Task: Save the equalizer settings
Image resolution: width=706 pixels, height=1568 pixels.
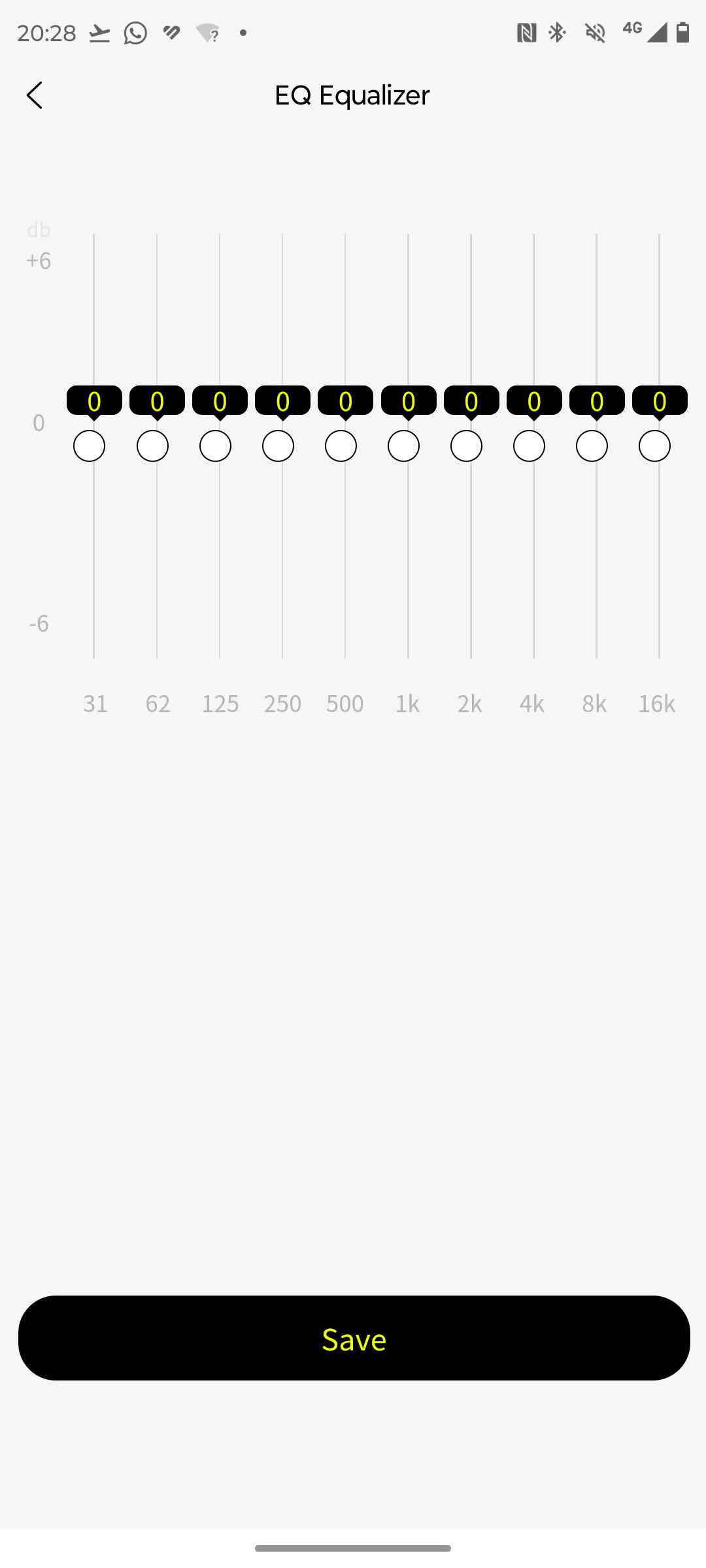Action: tap(354, 1337)
